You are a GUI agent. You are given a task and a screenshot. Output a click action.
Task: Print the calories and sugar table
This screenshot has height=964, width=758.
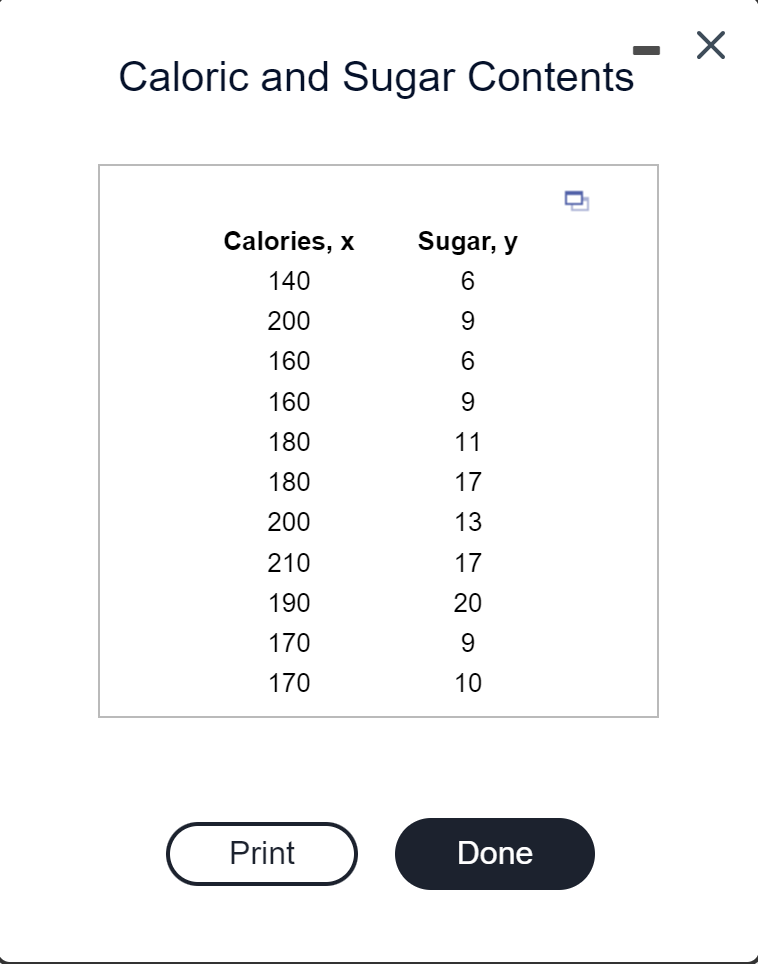[x=262, y=853]
